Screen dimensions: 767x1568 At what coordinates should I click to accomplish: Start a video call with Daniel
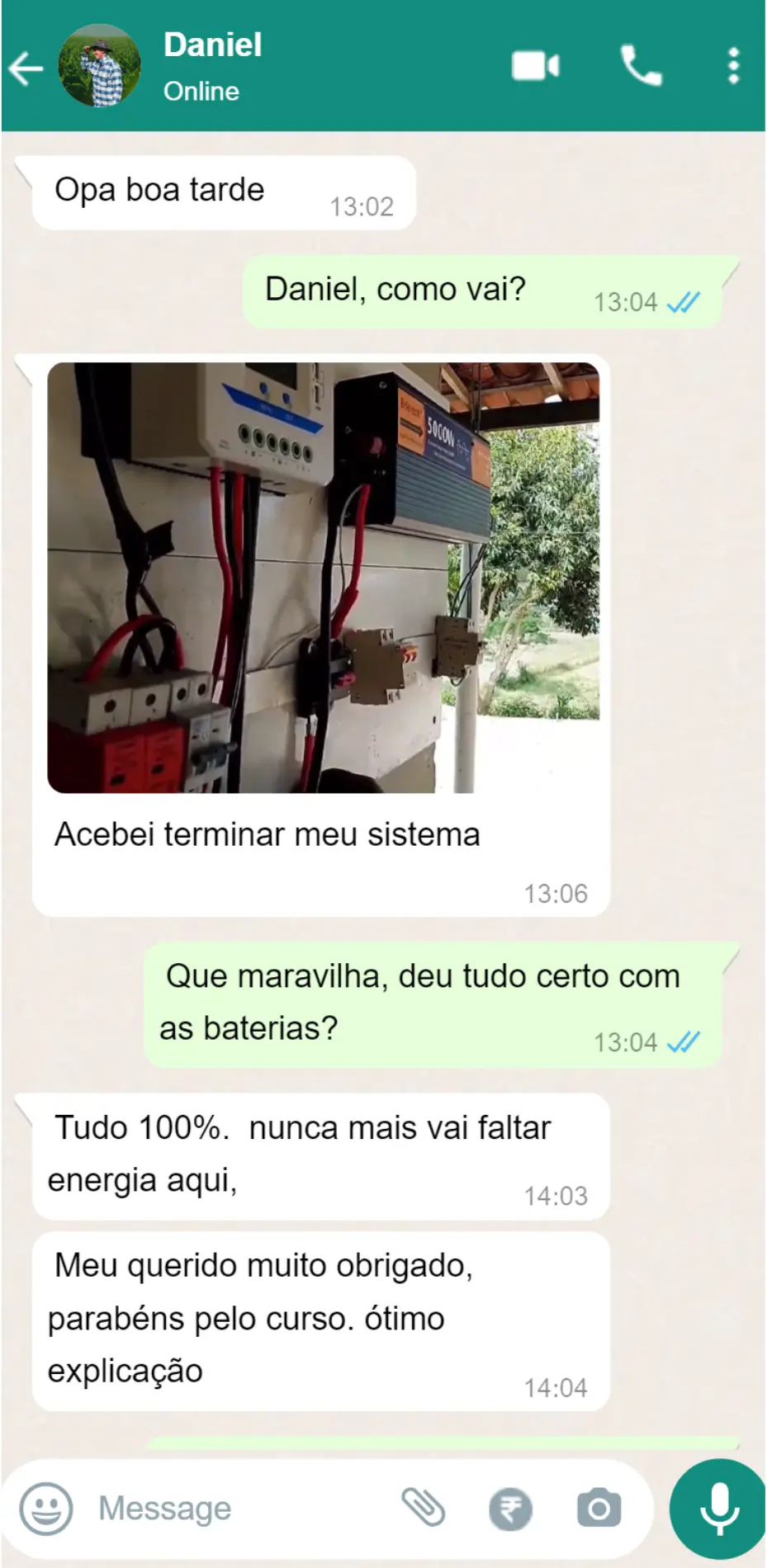click(535, 66)
